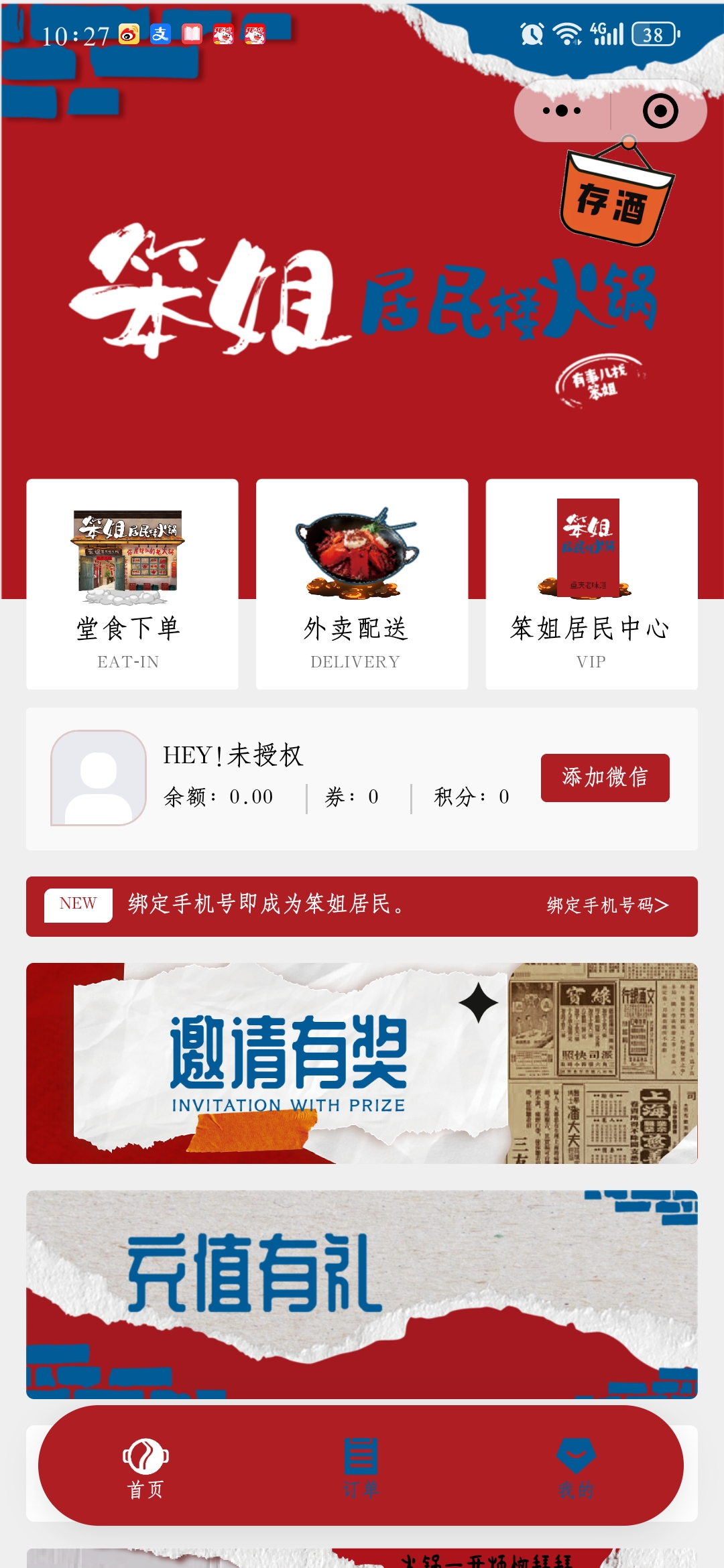Screen dimensions: 724x1568
Task: Tap the 添加微信 button
Action: pyautogui.click(x=605, y=777)
